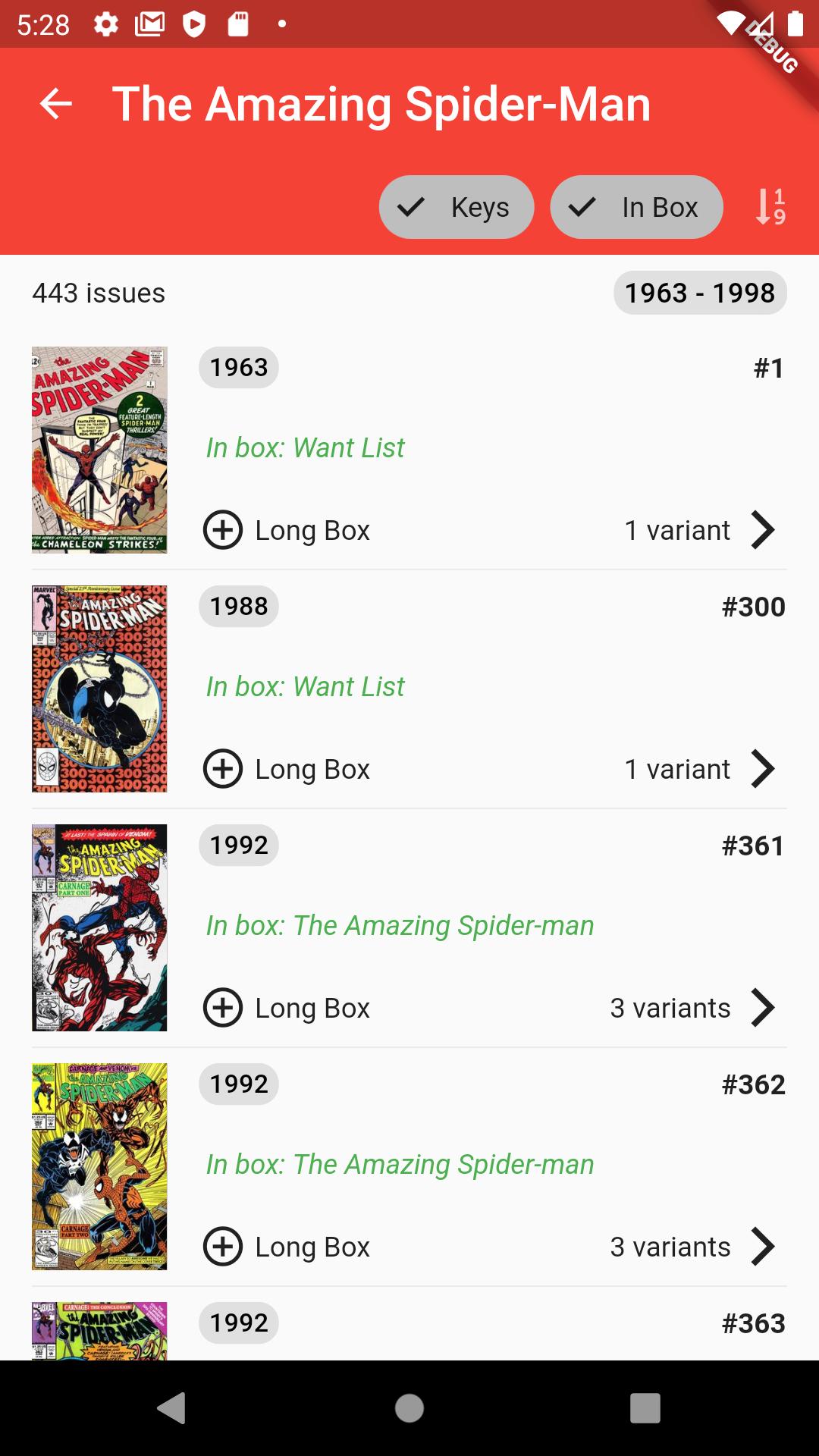Open In box: The Amazing Spider-man for #361
The width and height of the screenshot is (819, 1456).
pos(400,925)
